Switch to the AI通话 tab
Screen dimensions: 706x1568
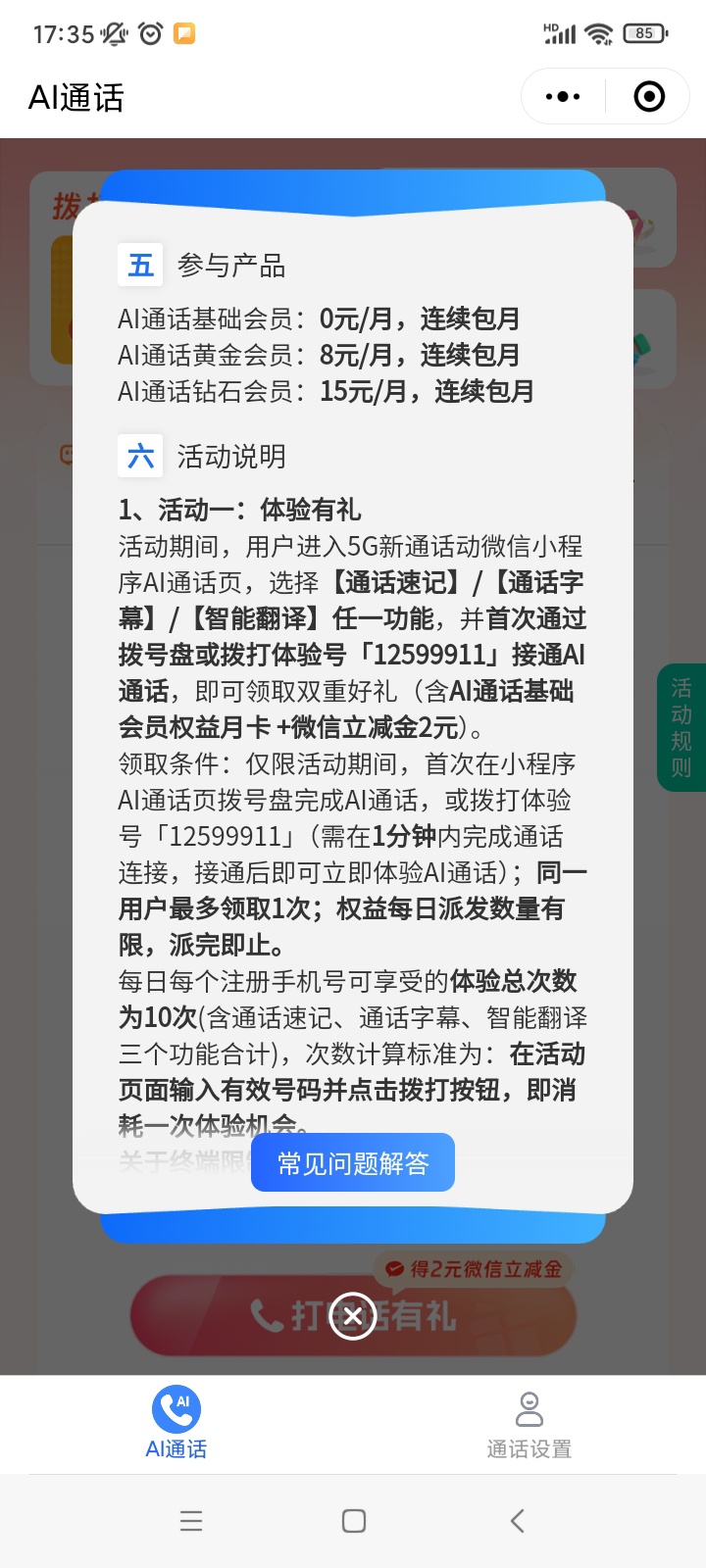[176, 1423]
